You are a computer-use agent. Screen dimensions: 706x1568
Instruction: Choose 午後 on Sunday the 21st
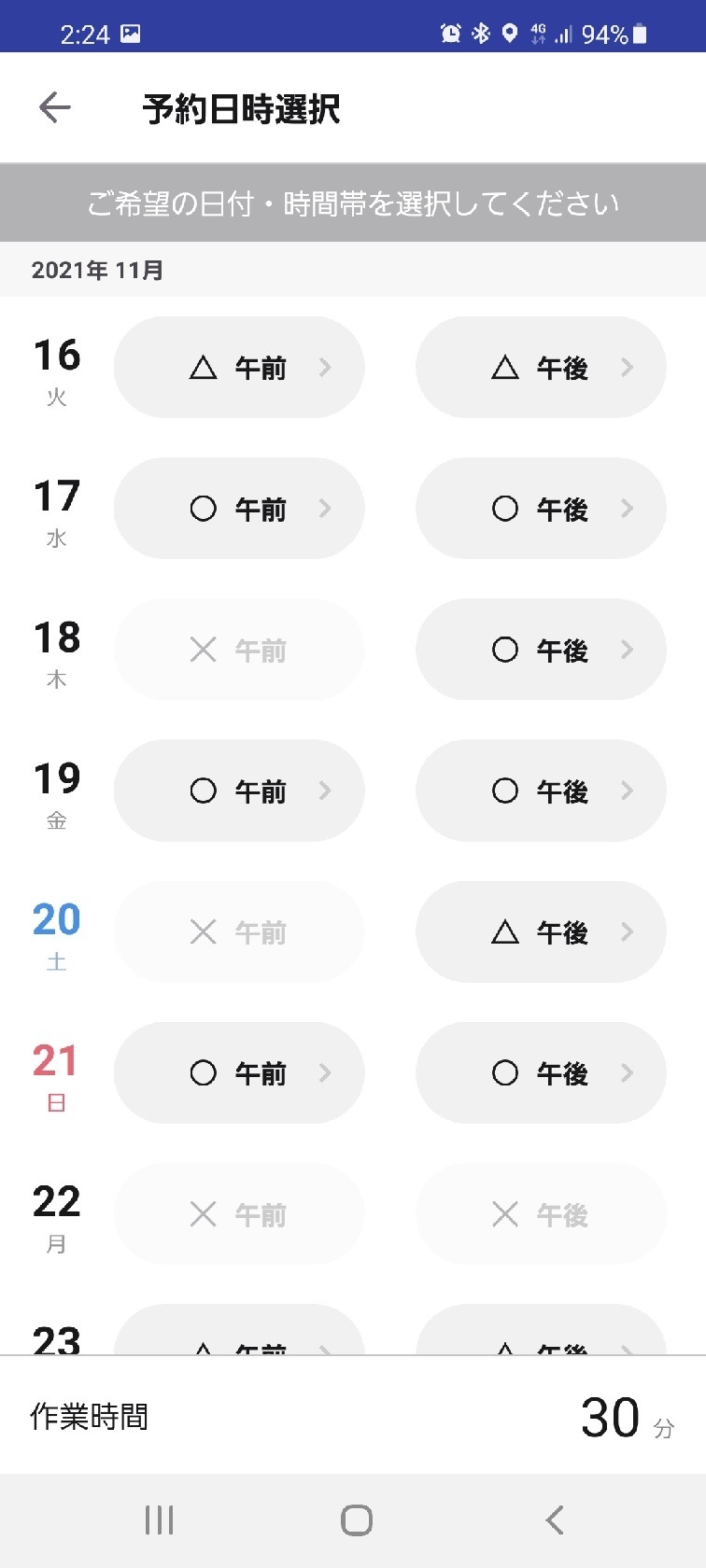coord(541,1072)
